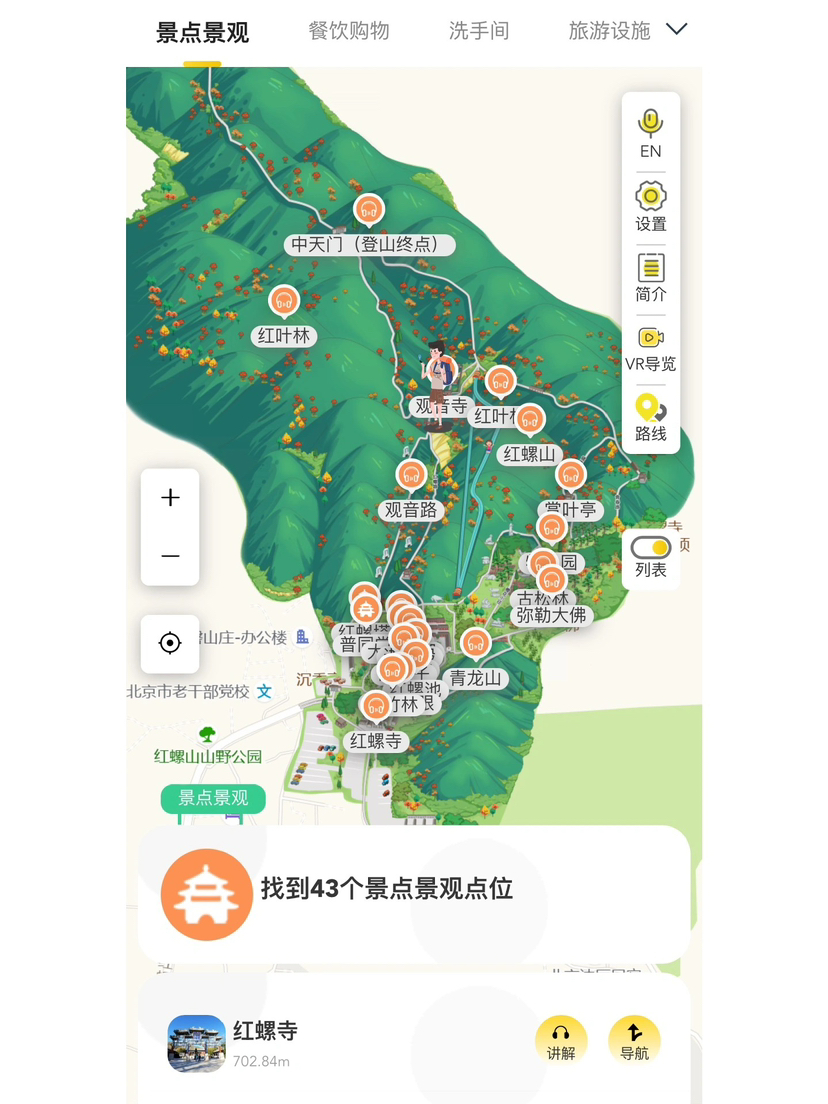Switch to the 旅游设施 tab
828x1104 pixels.
pos(609,31)
